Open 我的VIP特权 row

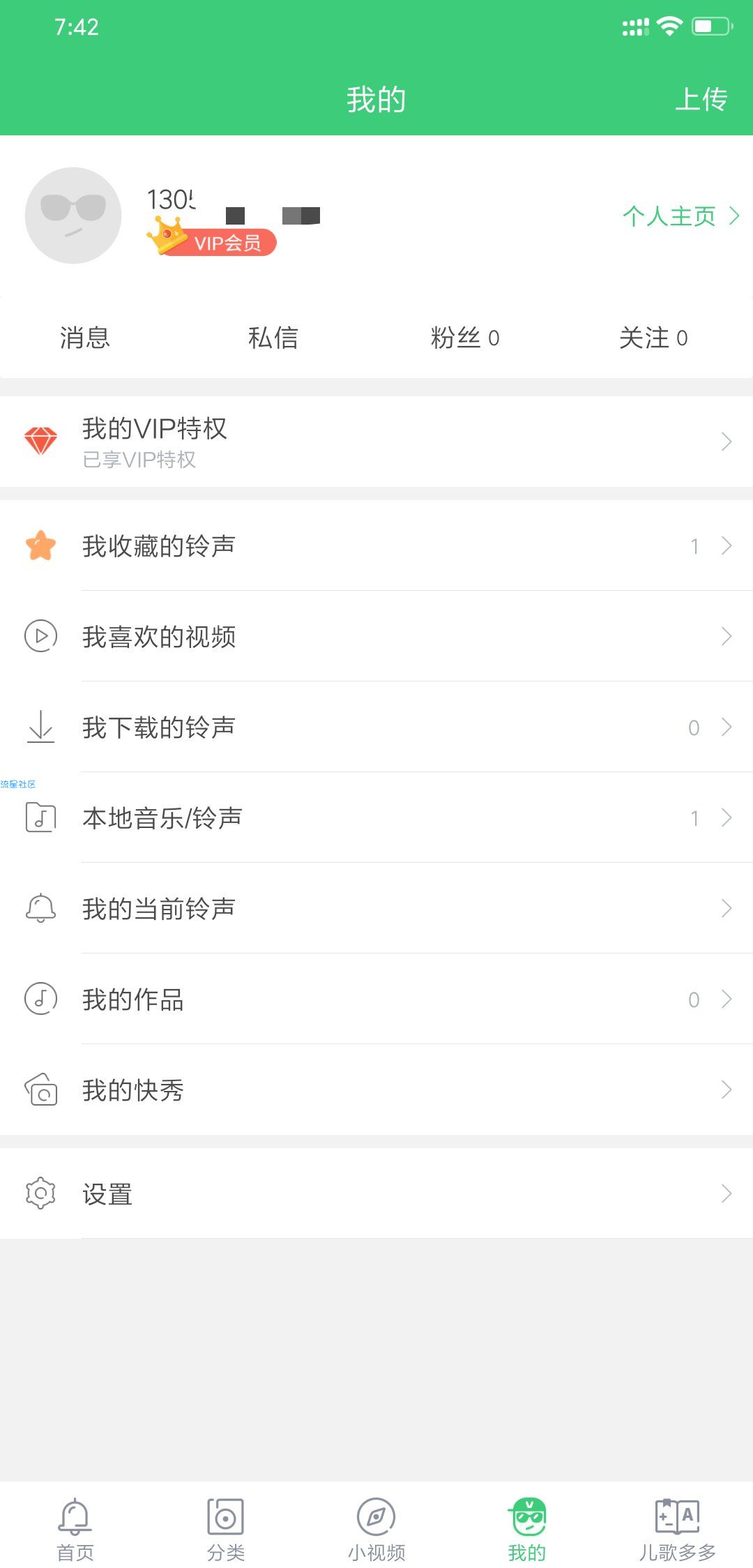tap(376, 442)
